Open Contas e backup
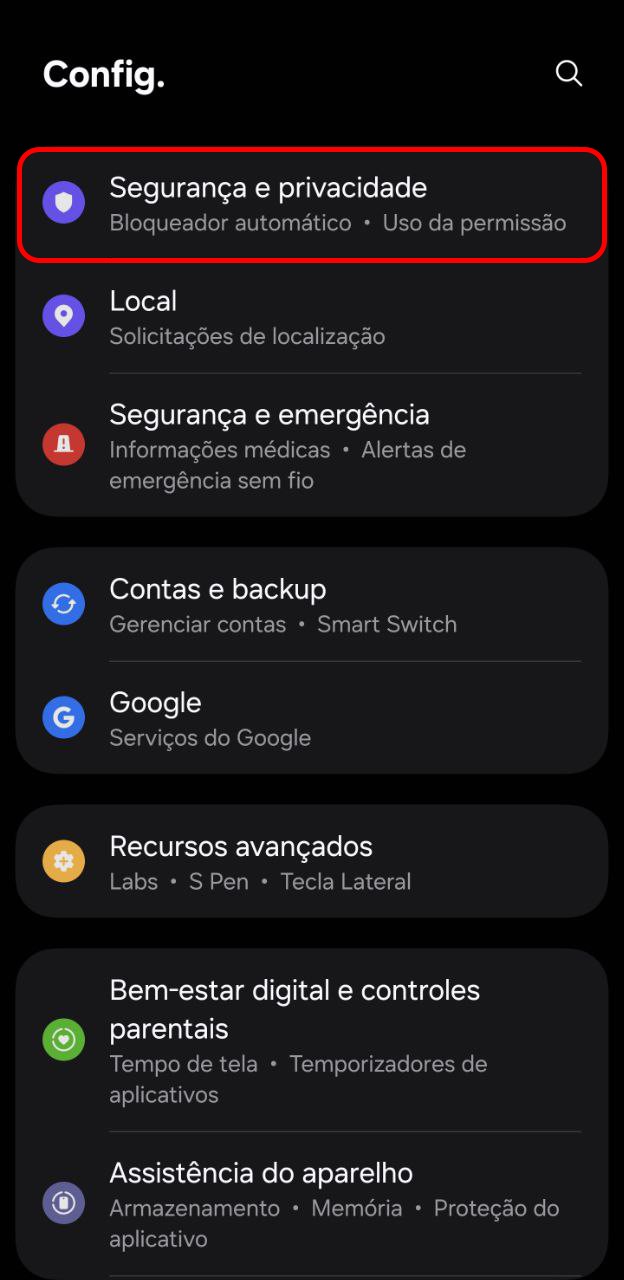Image resolution: width=624 pixels, height=1280 pixels. tap(312, 605)
